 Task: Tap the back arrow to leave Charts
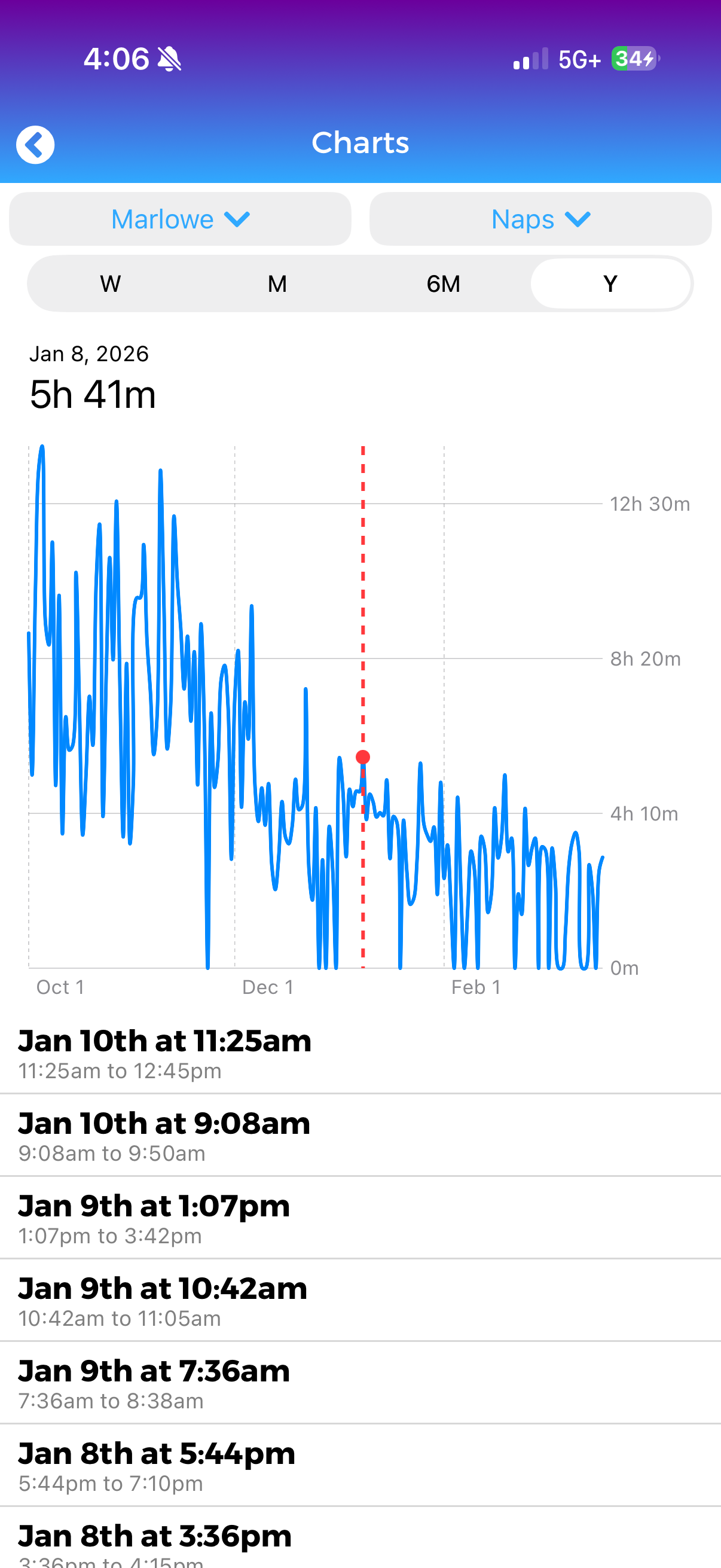35,144
